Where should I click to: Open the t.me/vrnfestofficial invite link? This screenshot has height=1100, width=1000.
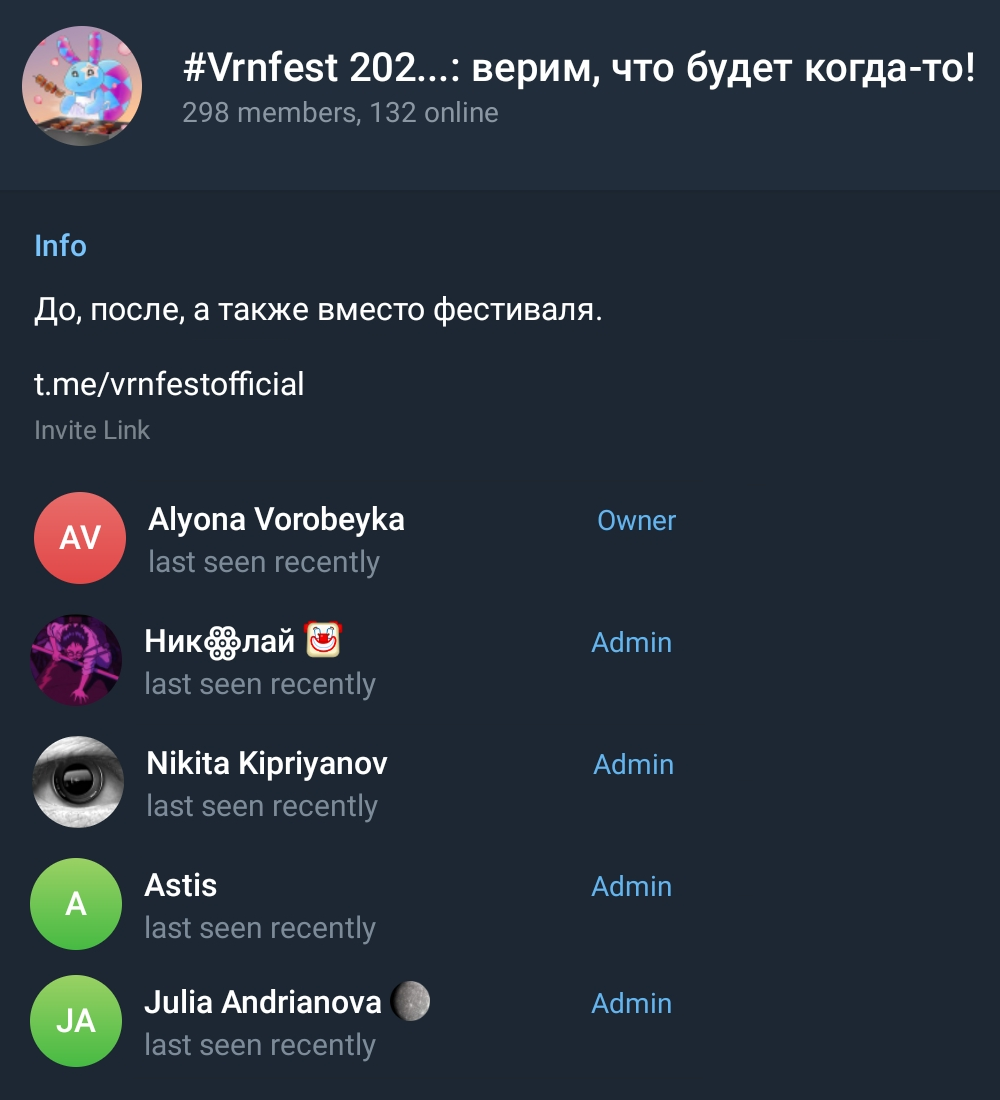pos(169,384)
